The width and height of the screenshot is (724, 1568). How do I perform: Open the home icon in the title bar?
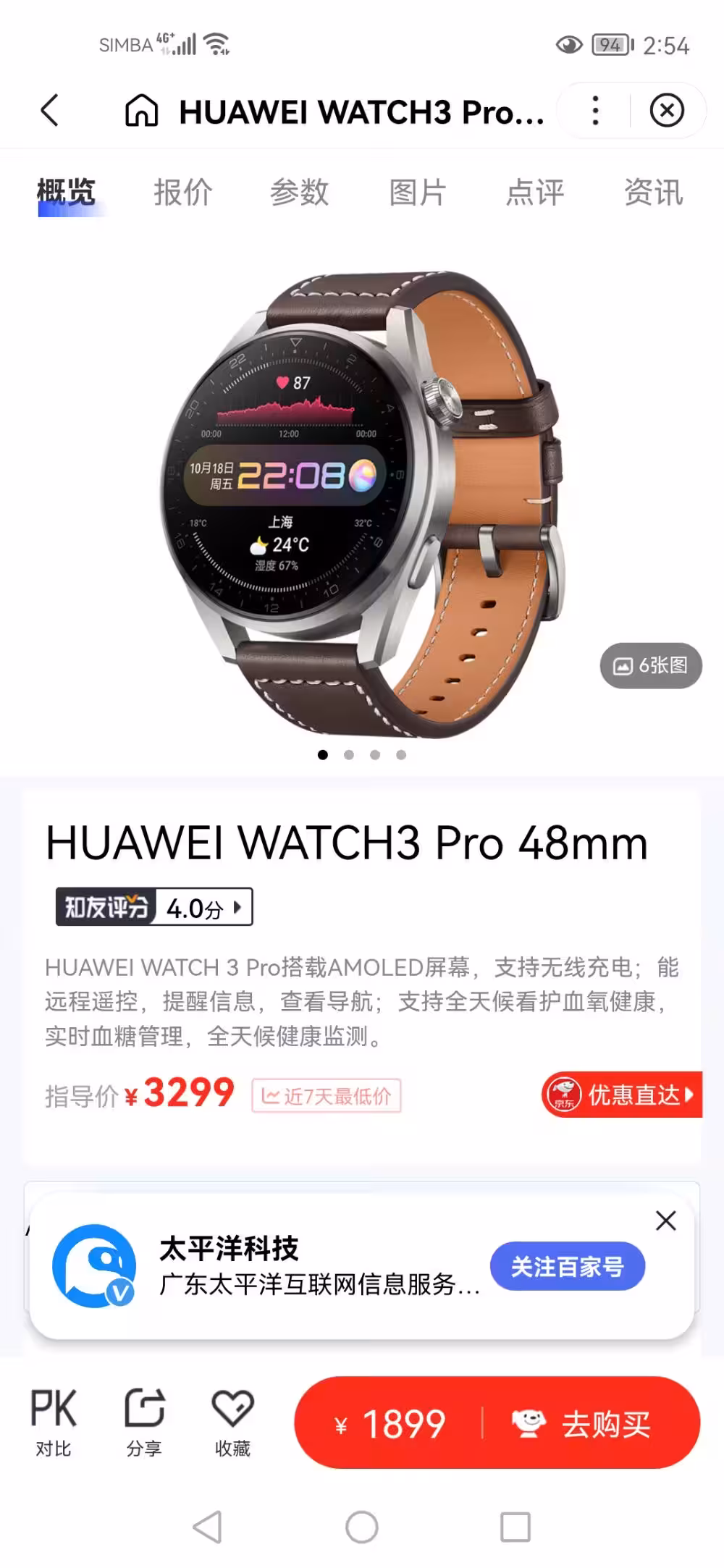(x=141, y=111)
